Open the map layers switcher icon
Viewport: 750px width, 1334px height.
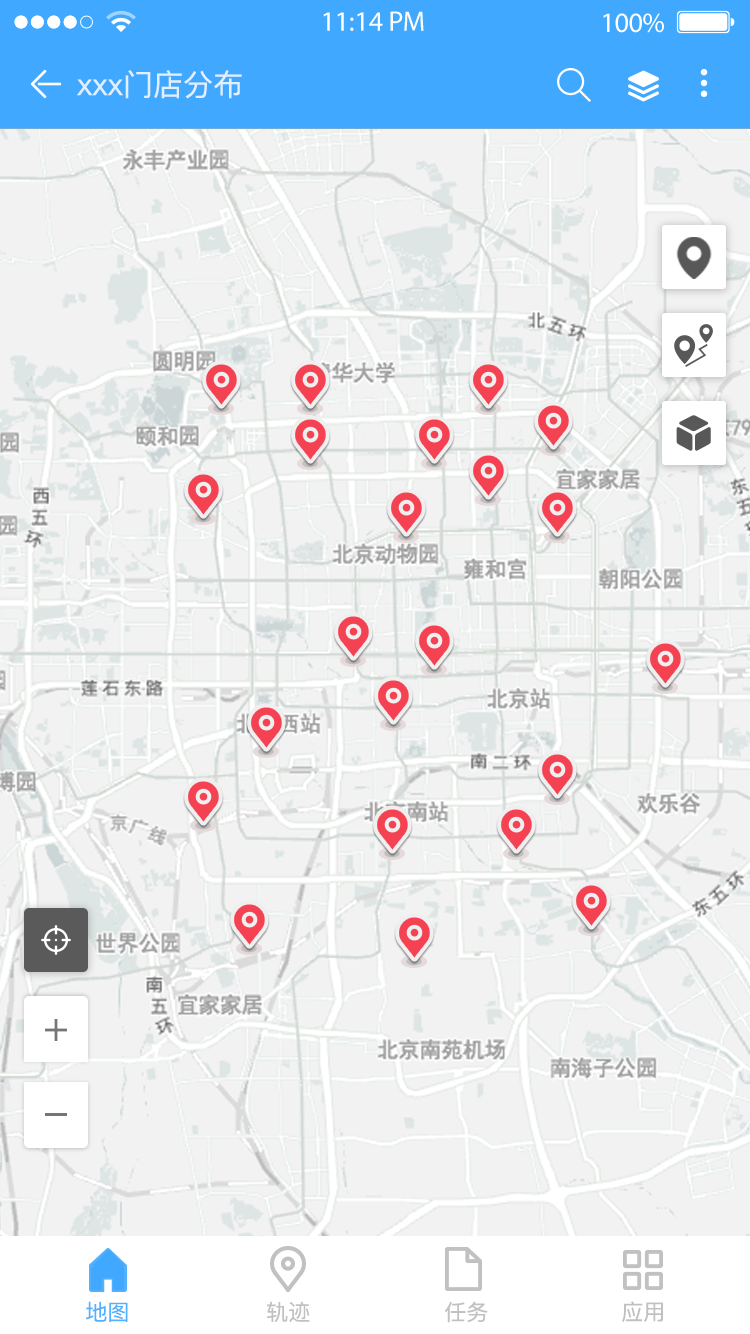[x=643, y=85]
